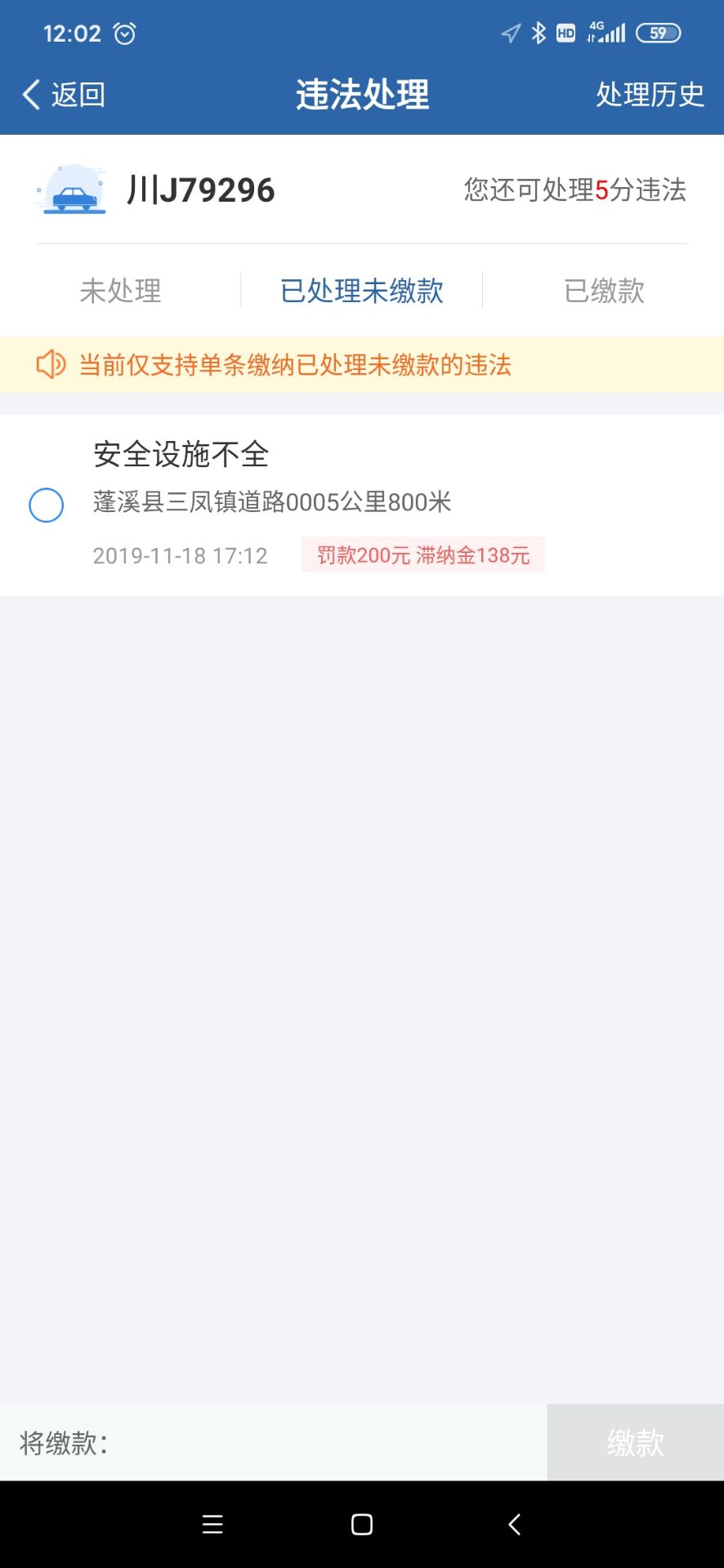Image resolution: width=724 pixels, height=1568 pixels.
Task: Tap the system home button
Action: click(x=362, y=1524)
